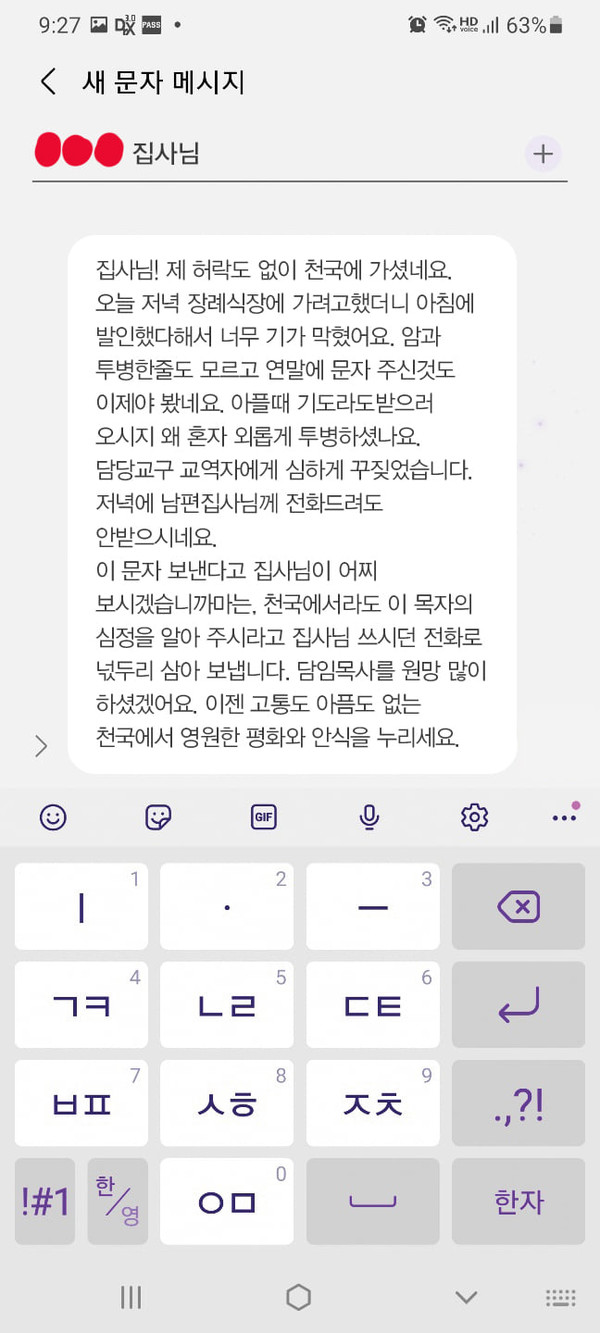Toggle Korean/English with the 한/영 key

pyautogui.click(x=117, y=1201)
